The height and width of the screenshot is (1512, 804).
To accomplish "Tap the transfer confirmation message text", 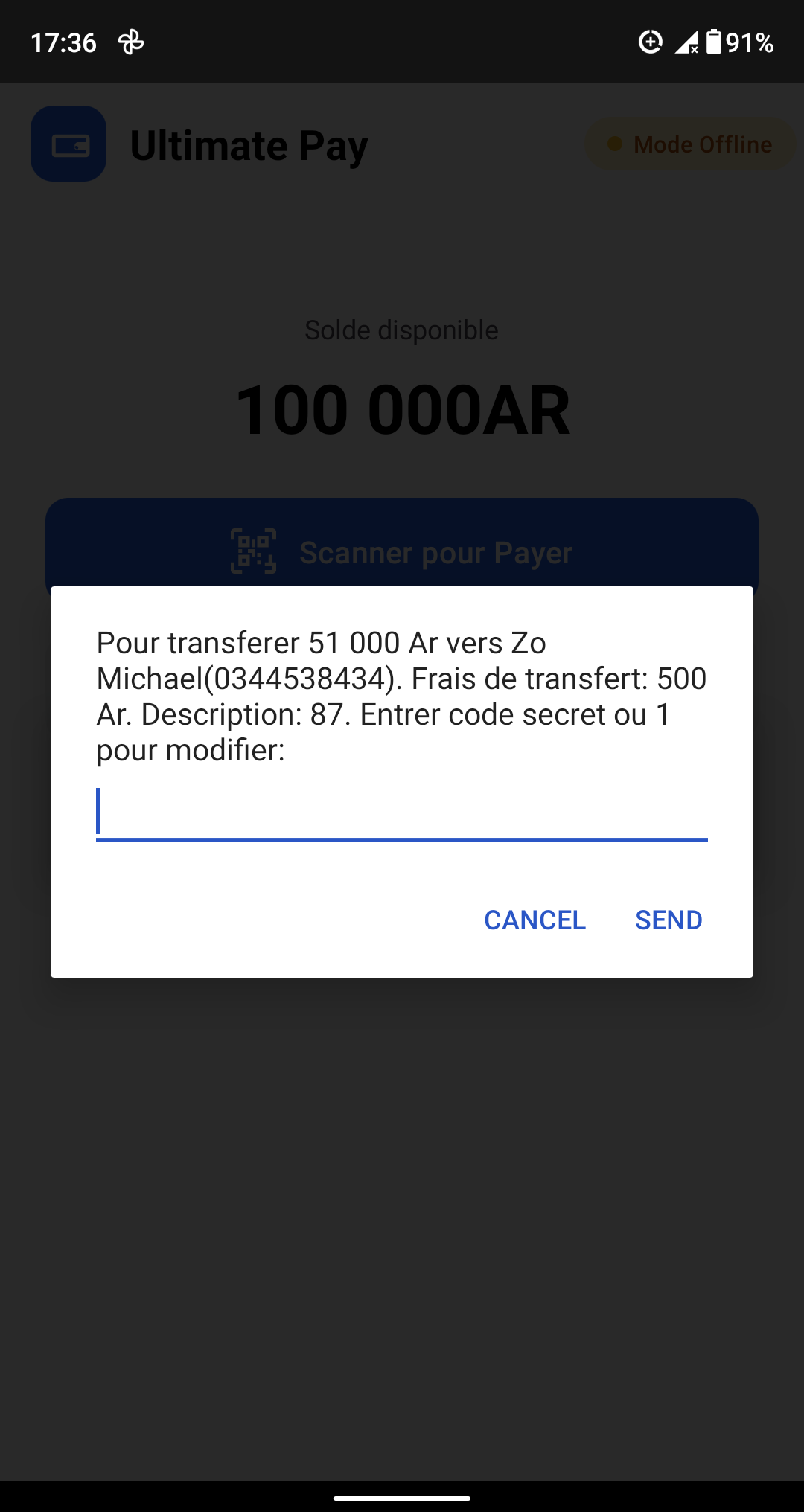I will point(401,696).
